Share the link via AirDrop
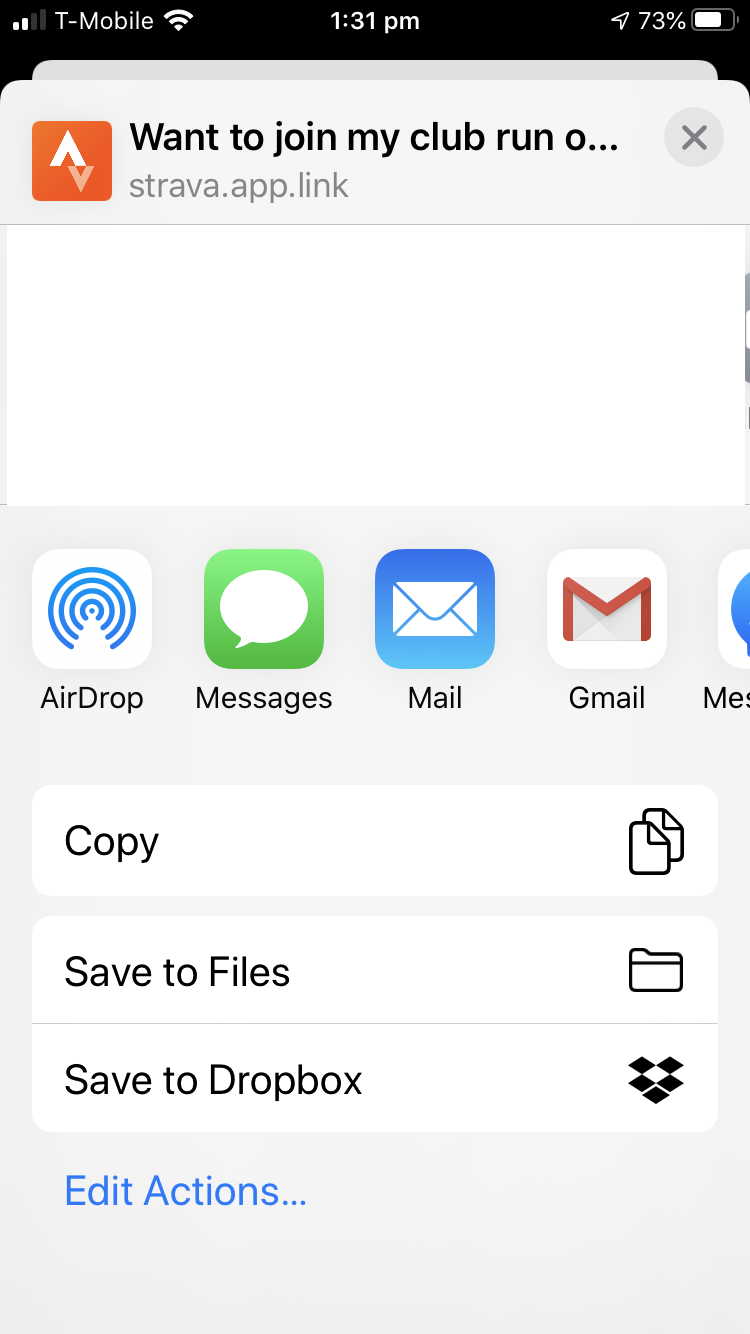The height and width of the screenshot is (1334, 750). pyautogui.click(x=92, y=609)
